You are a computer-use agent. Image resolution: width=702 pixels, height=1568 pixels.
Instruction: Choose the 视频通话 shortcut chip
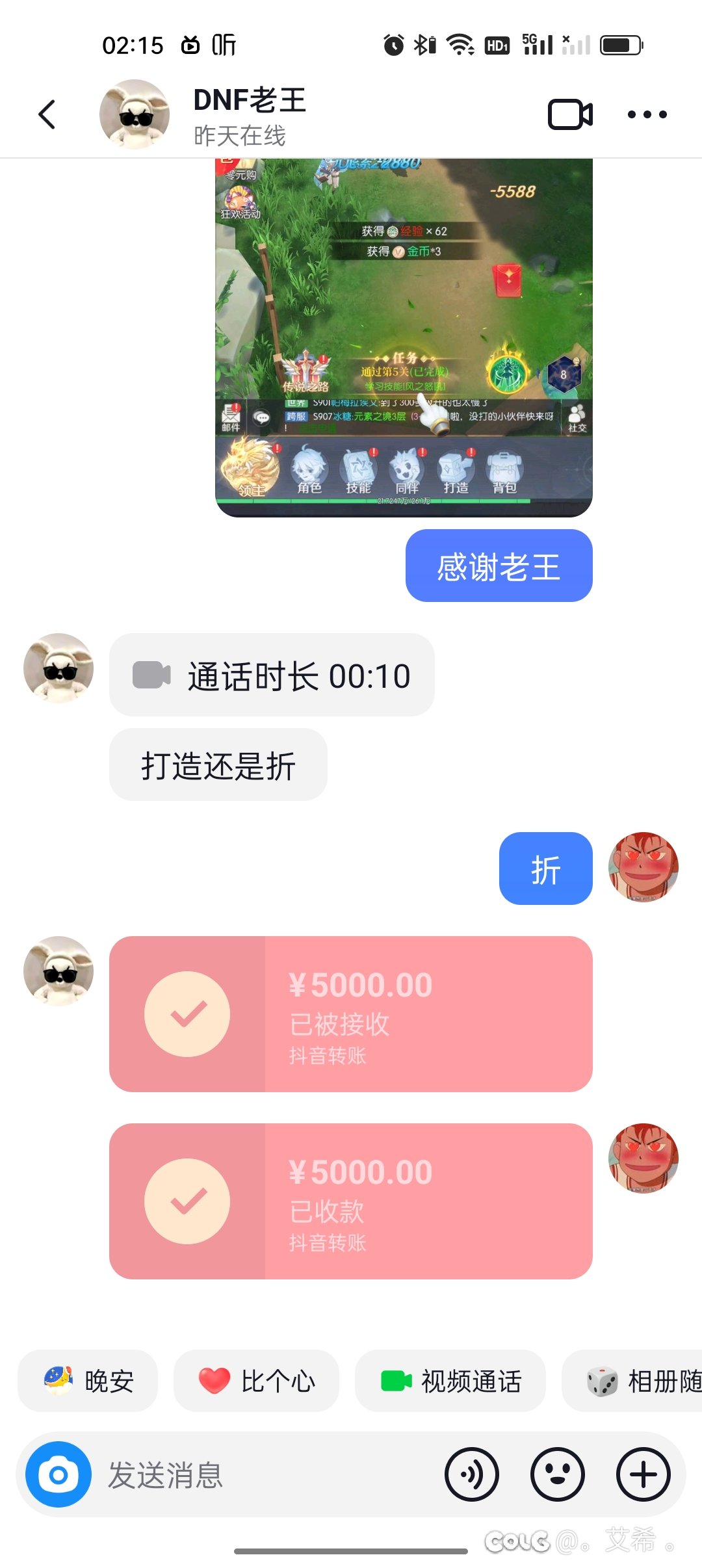pos(450,1381)
